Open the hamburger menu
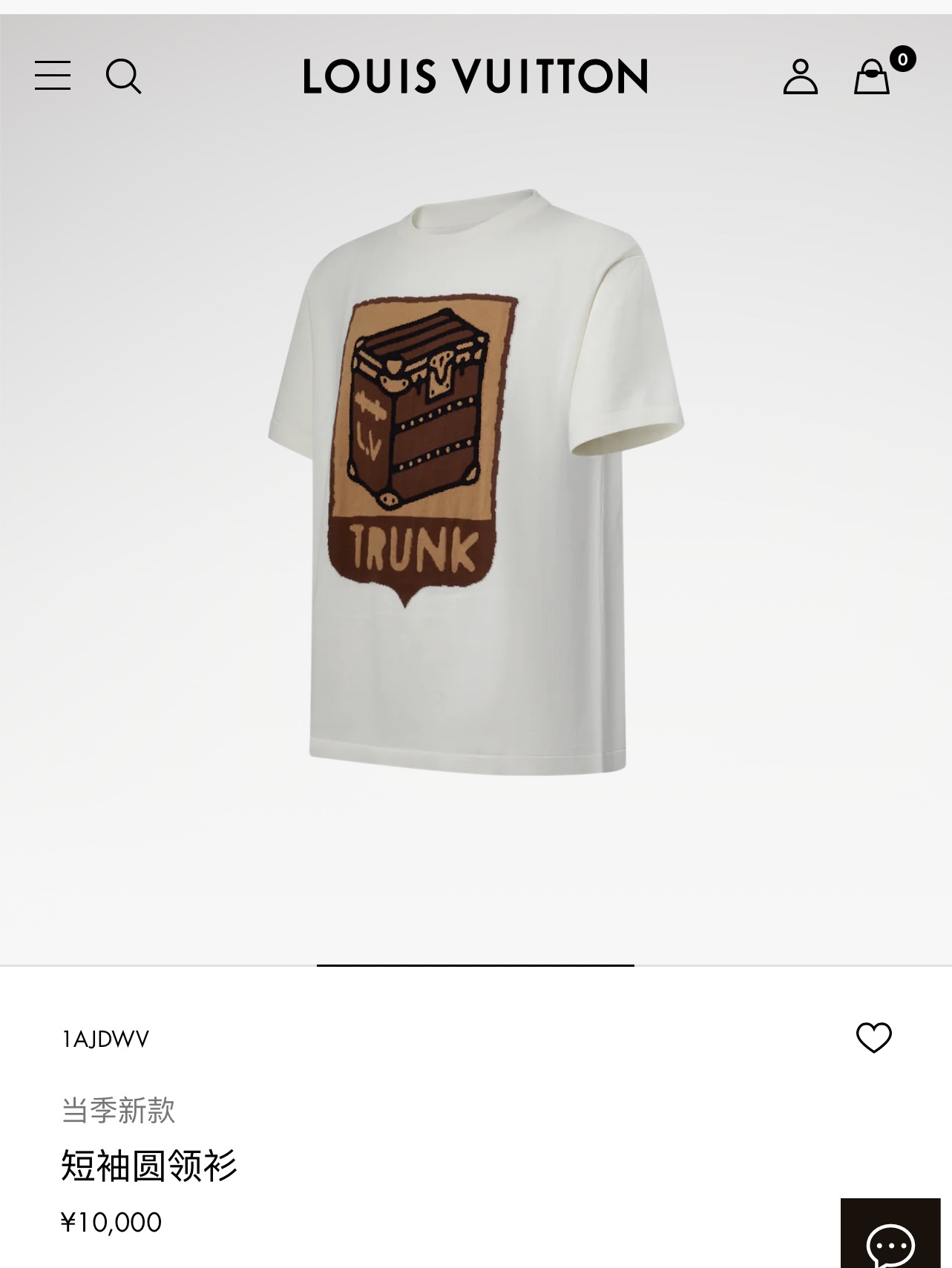952x1268 pixels. tap(53, 76)
